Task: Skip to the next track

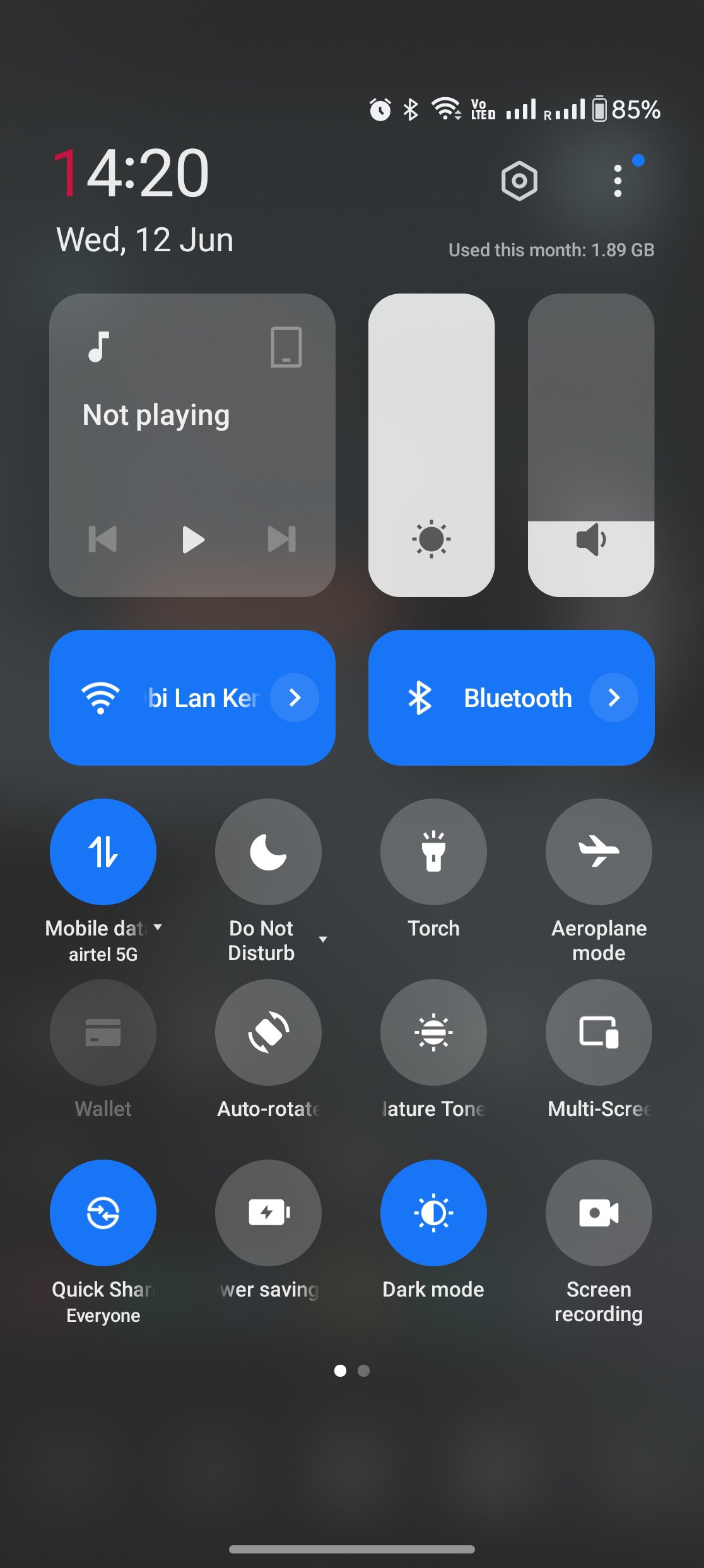Action: 281,540
